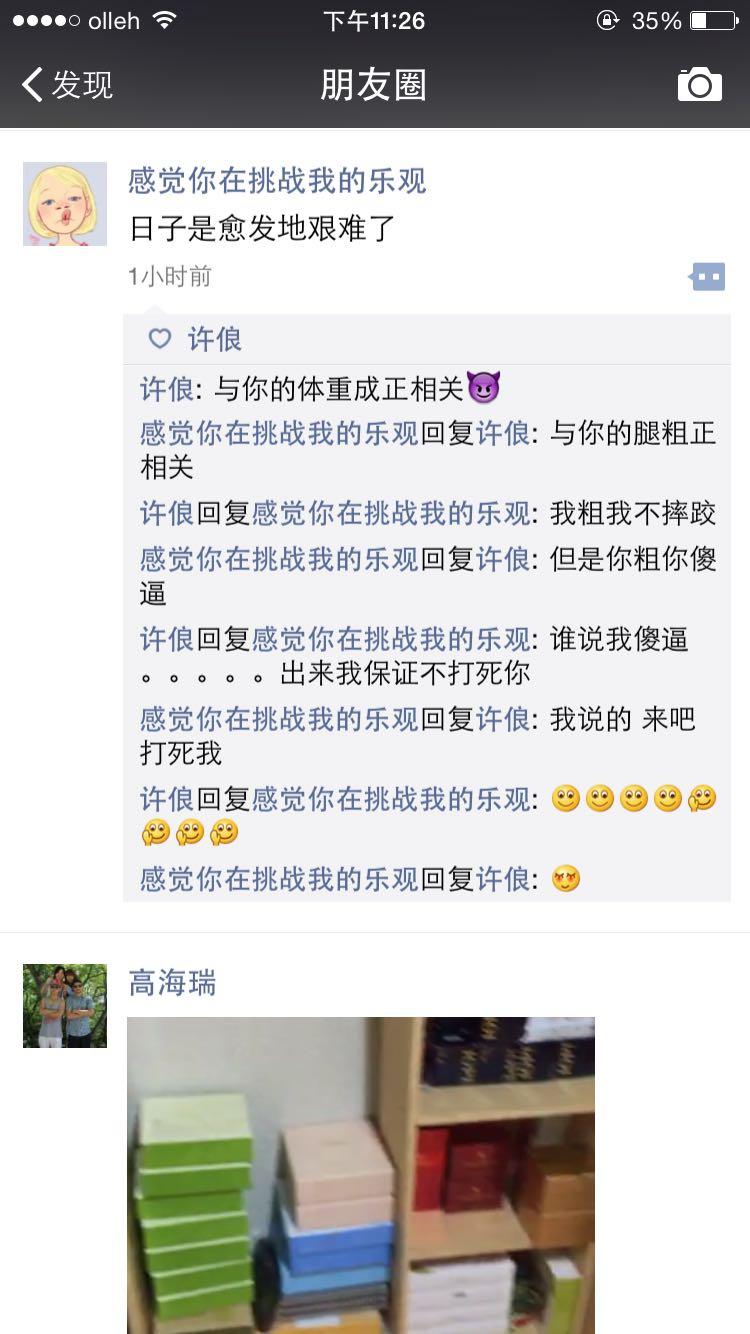Go back to 发现

[68, 85]
